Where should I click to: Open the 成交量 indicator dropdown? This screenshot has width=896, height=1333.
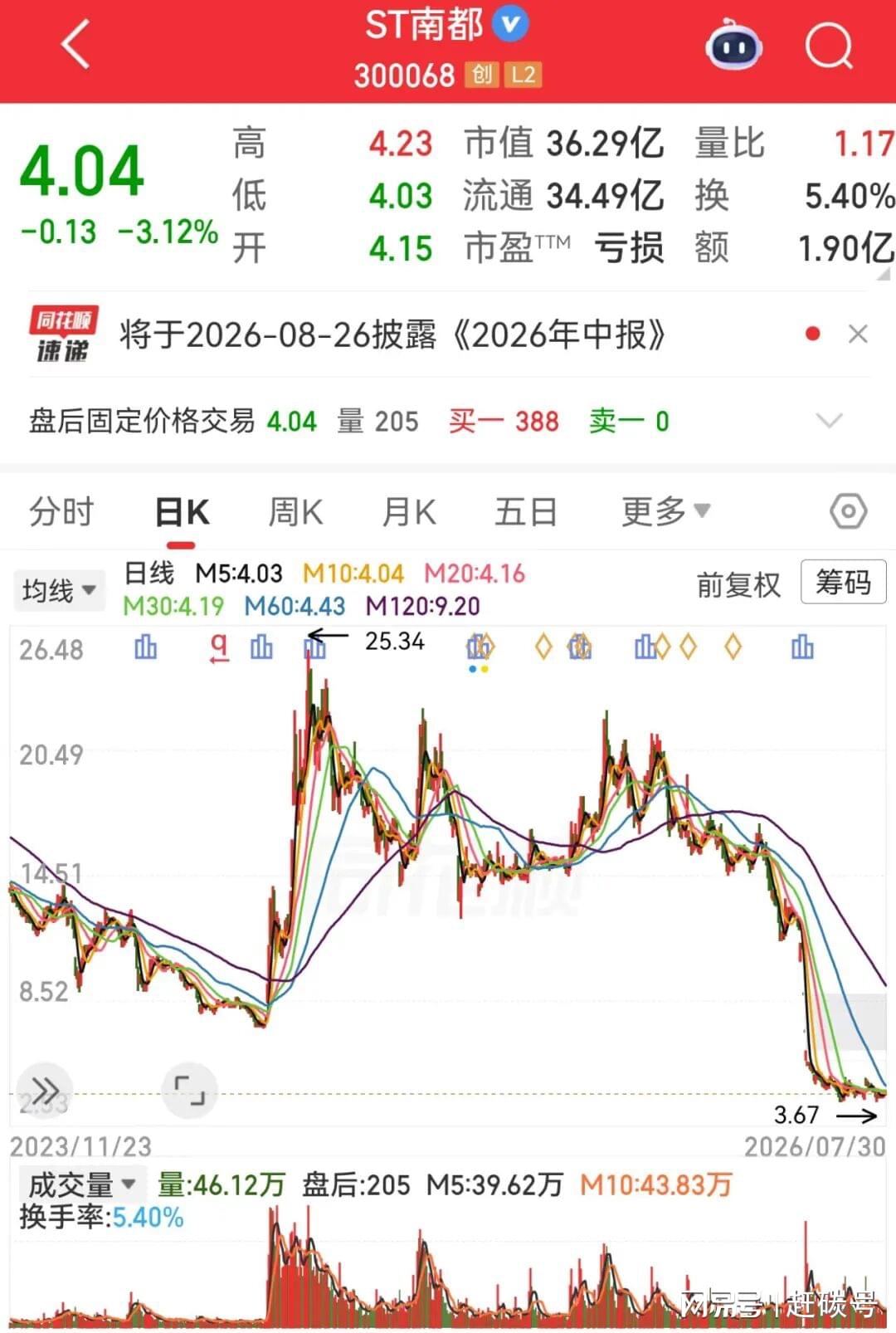pos(81,1184)
